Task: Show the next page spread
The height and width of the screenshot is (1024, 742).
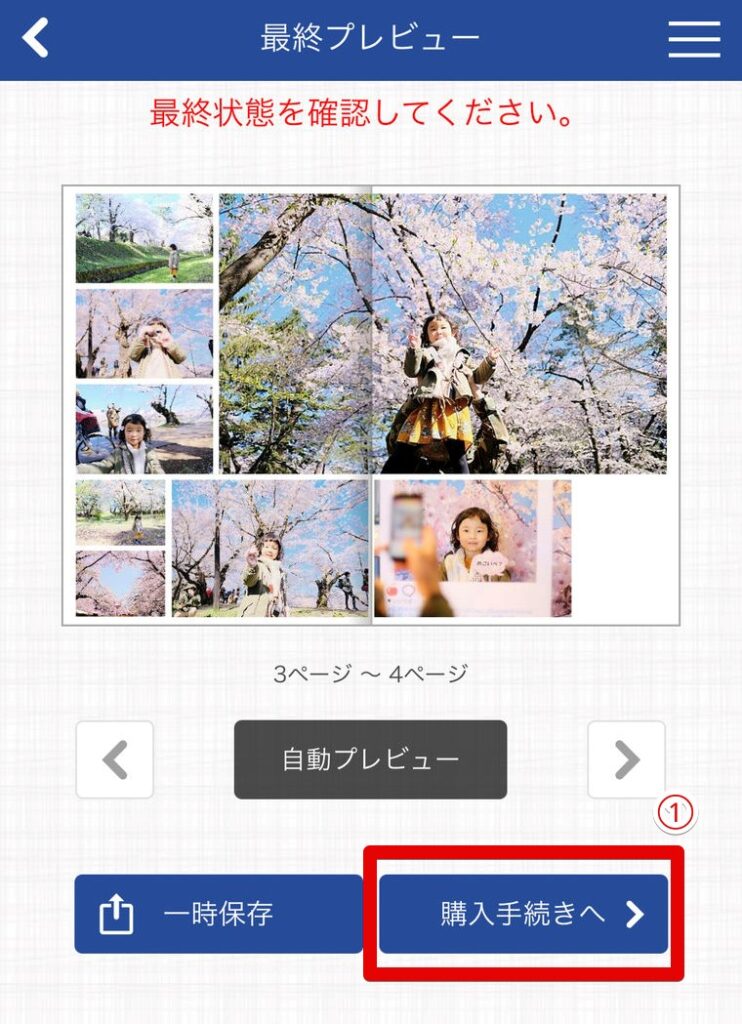Action: 626,760
